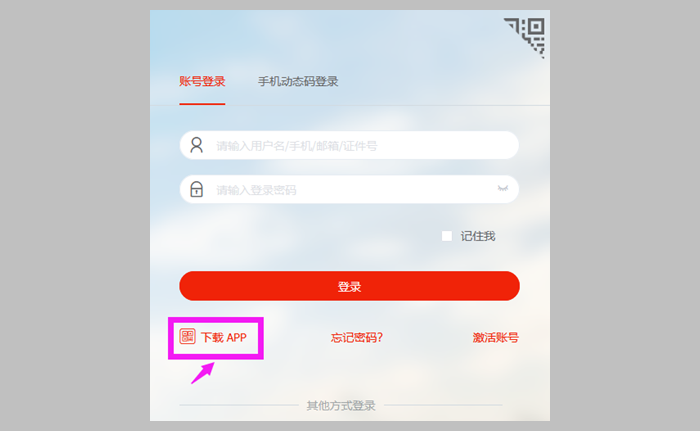Open 忘记密码? link

(x=357, y=338)
